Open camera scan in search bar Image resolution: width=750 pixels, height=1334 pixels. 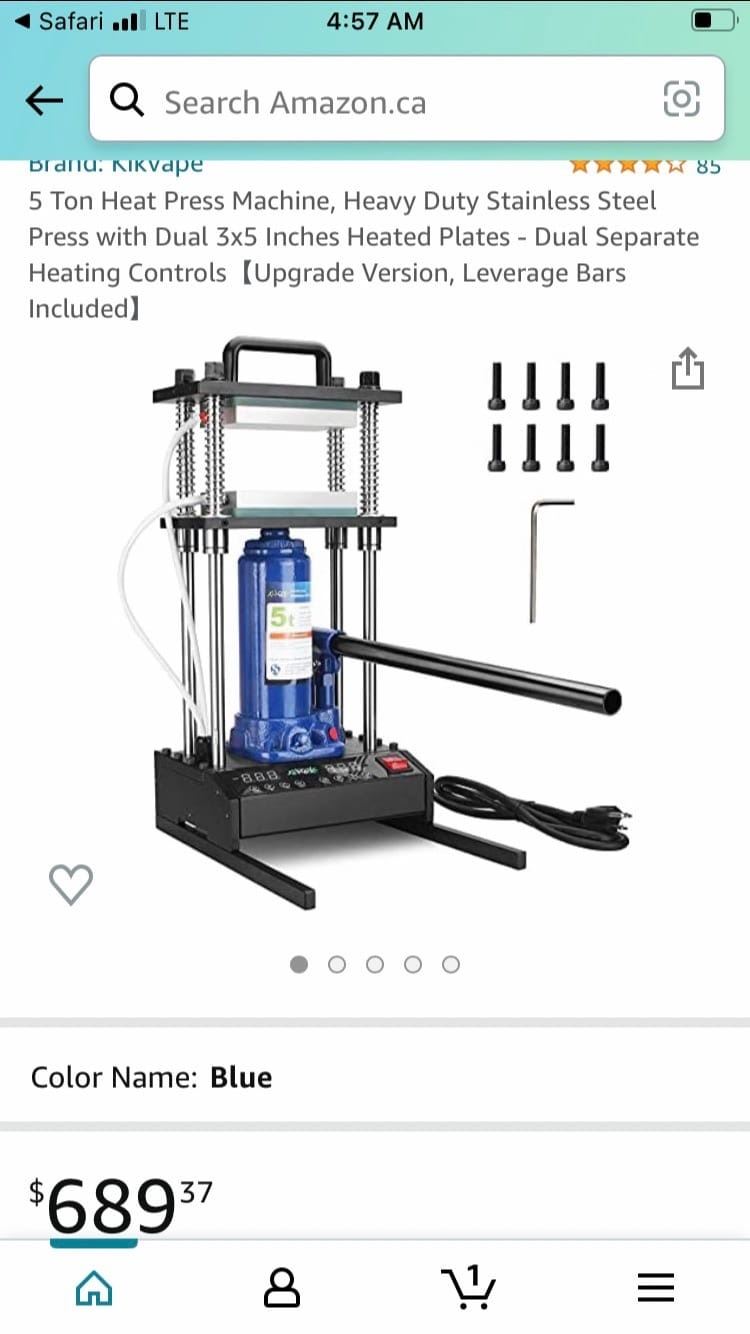coord(681,99)
